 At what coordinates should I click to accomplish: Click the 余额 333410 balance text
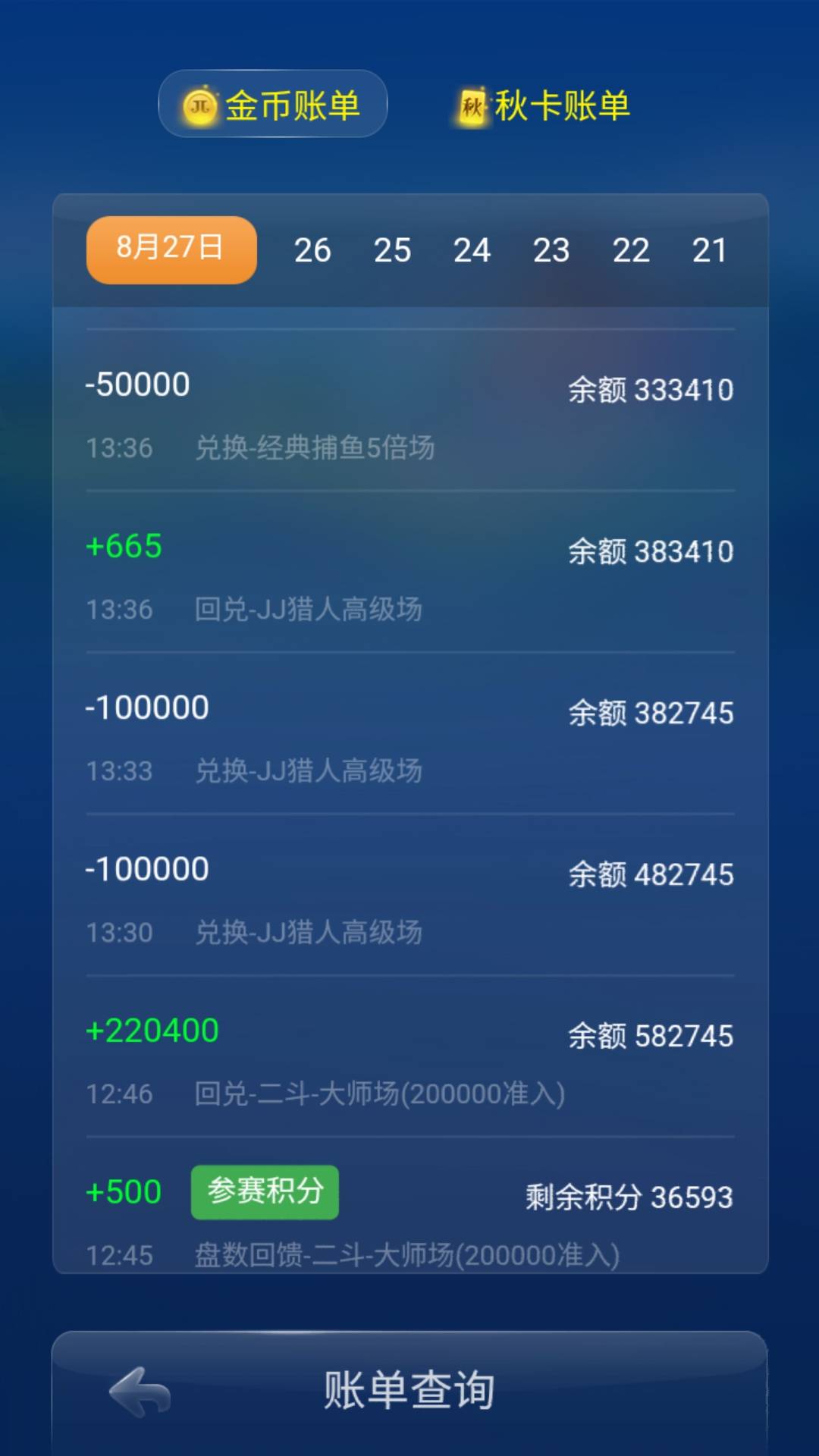click(651, 388)
